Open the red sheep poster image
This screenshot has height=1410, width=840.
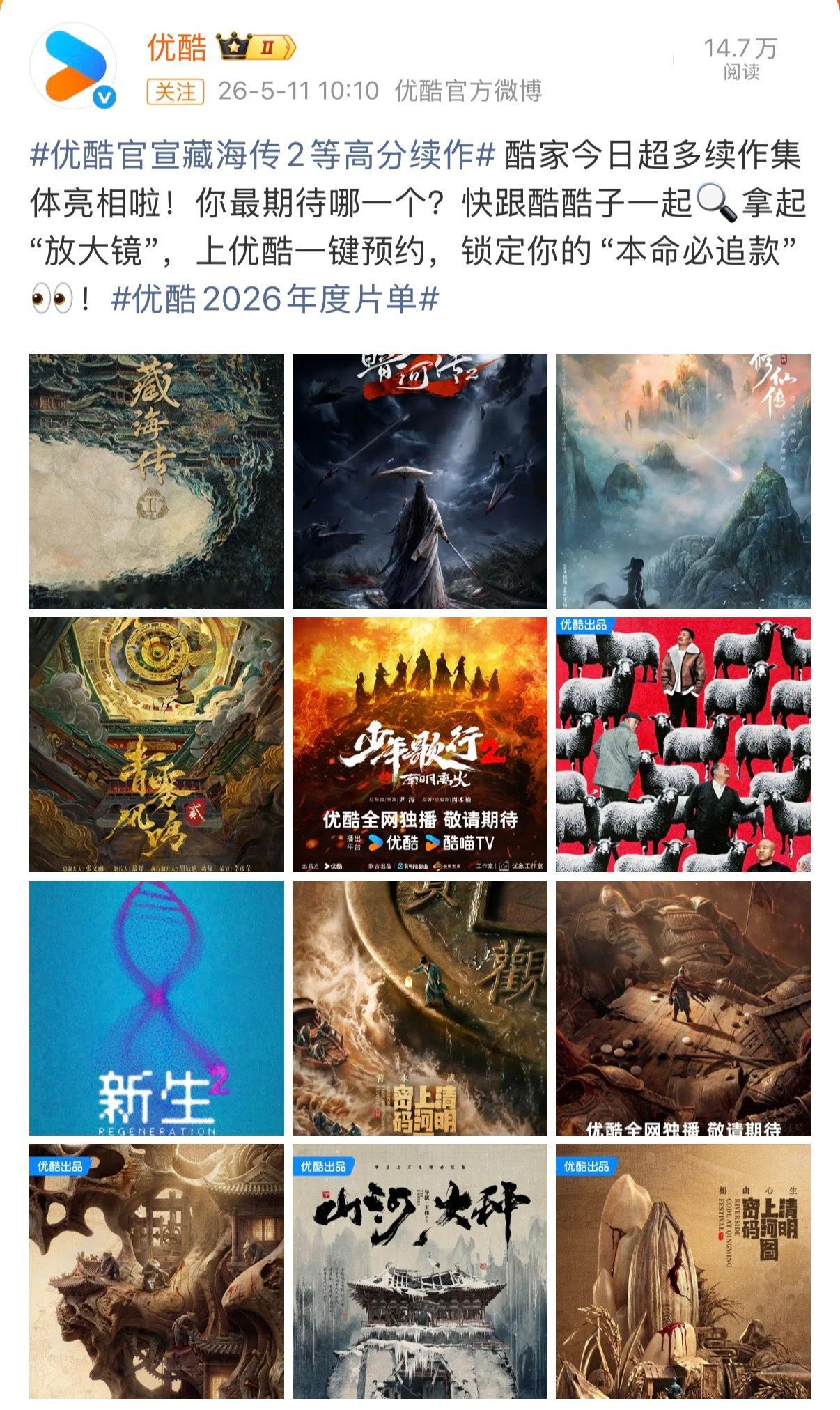pos(683,745)
